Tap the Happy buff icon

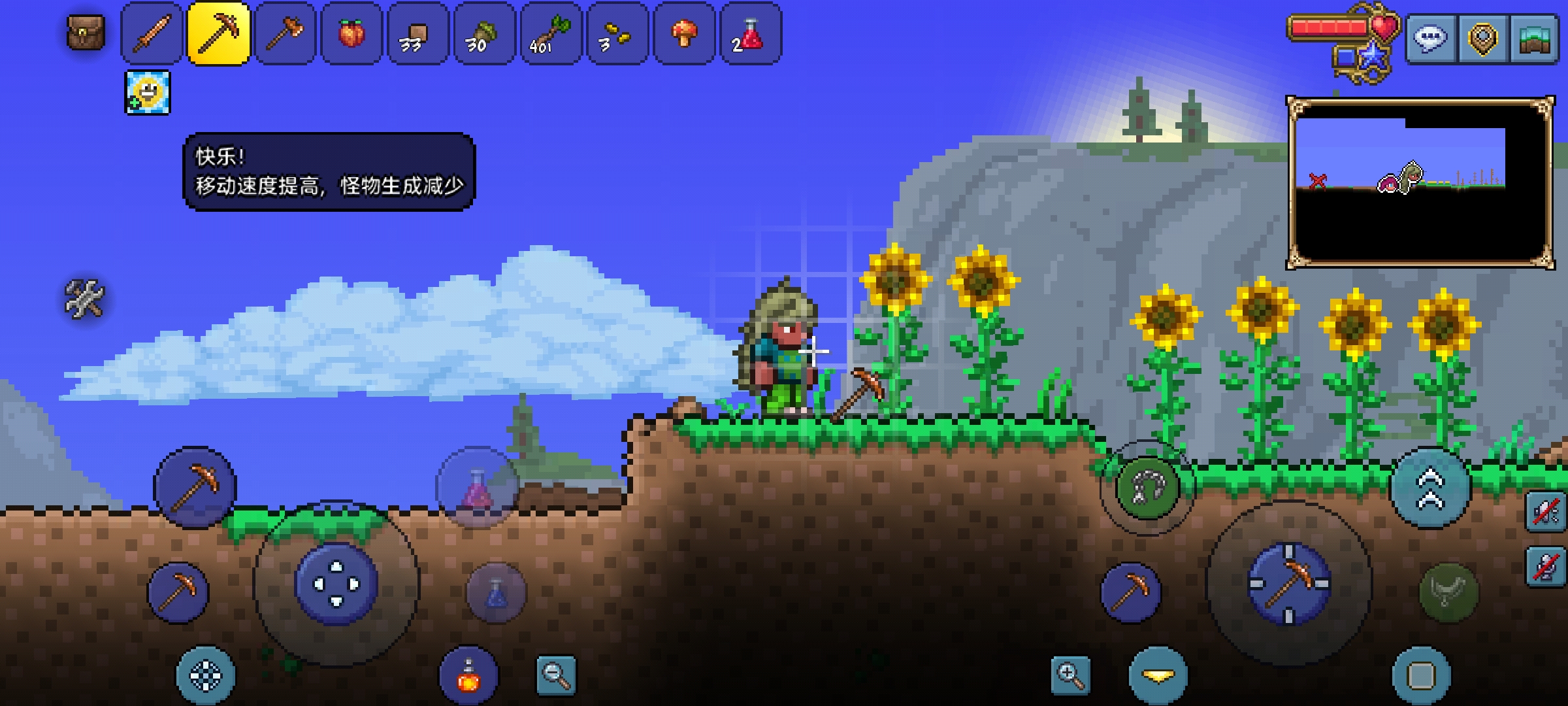pos(148,93)
